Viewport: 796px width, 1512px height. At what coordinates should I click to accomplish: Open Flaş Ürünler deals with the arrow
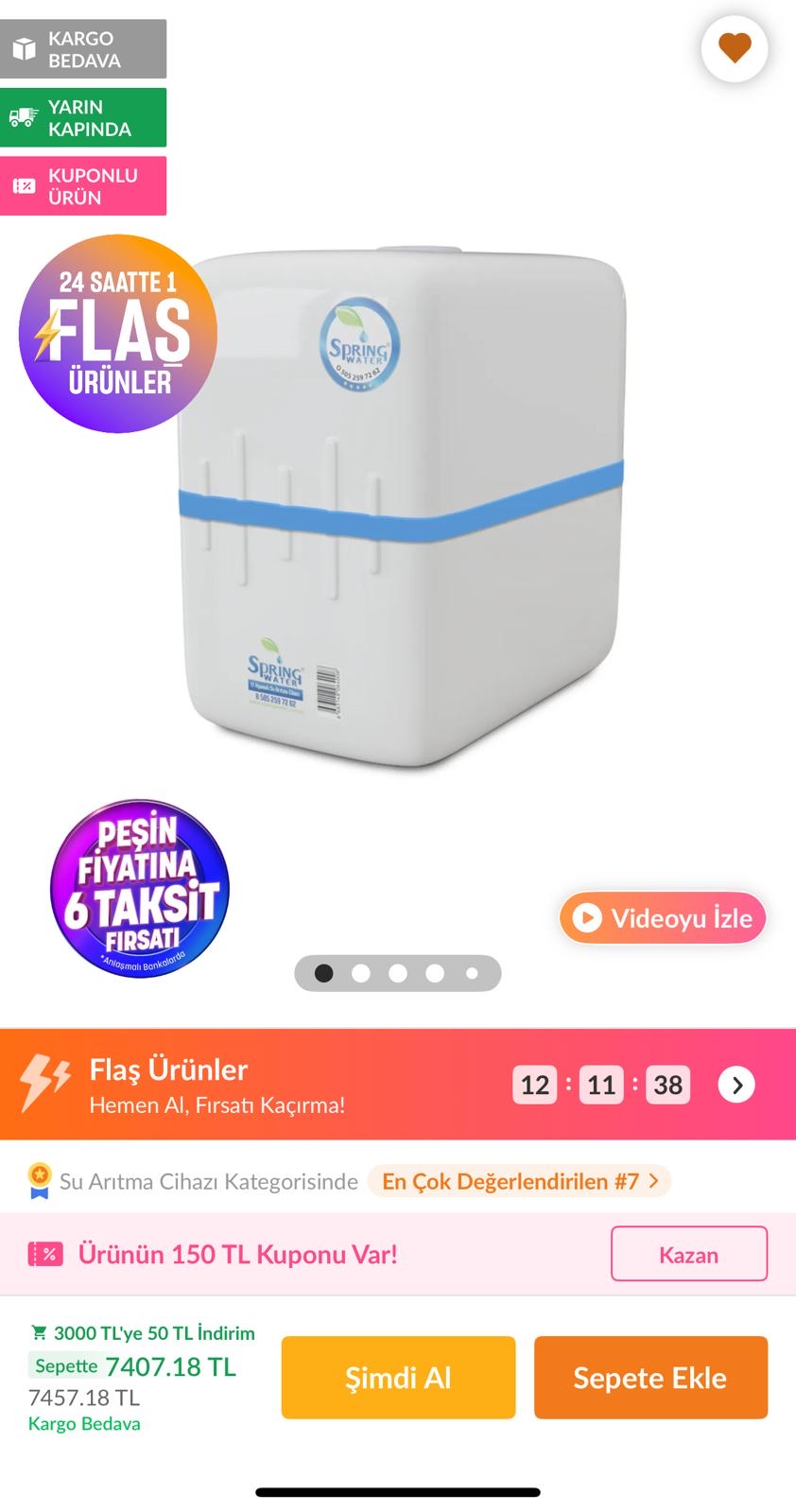(736, 1085)
